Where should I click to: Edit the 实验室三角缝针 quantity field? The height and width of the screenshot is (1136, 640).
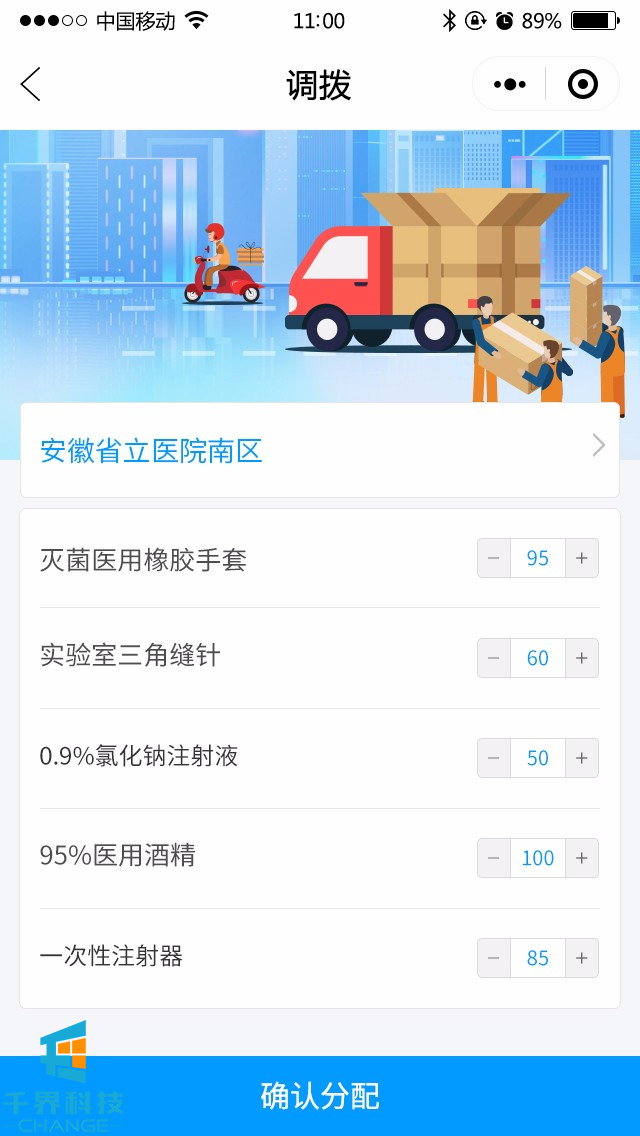(x=538, y=658)
